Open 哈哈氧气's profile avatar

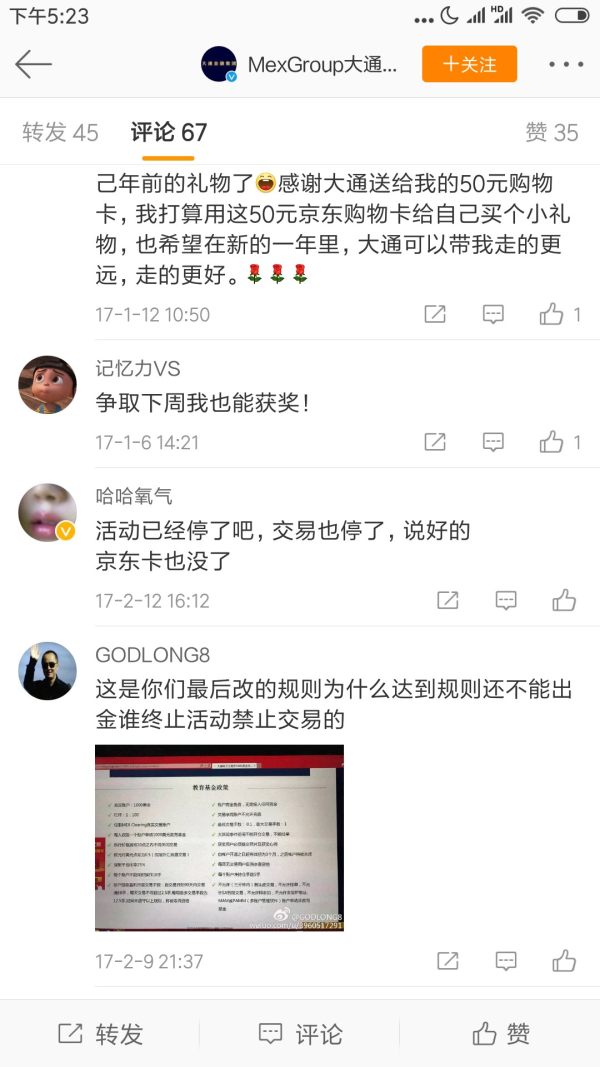[x=47, y=512]
